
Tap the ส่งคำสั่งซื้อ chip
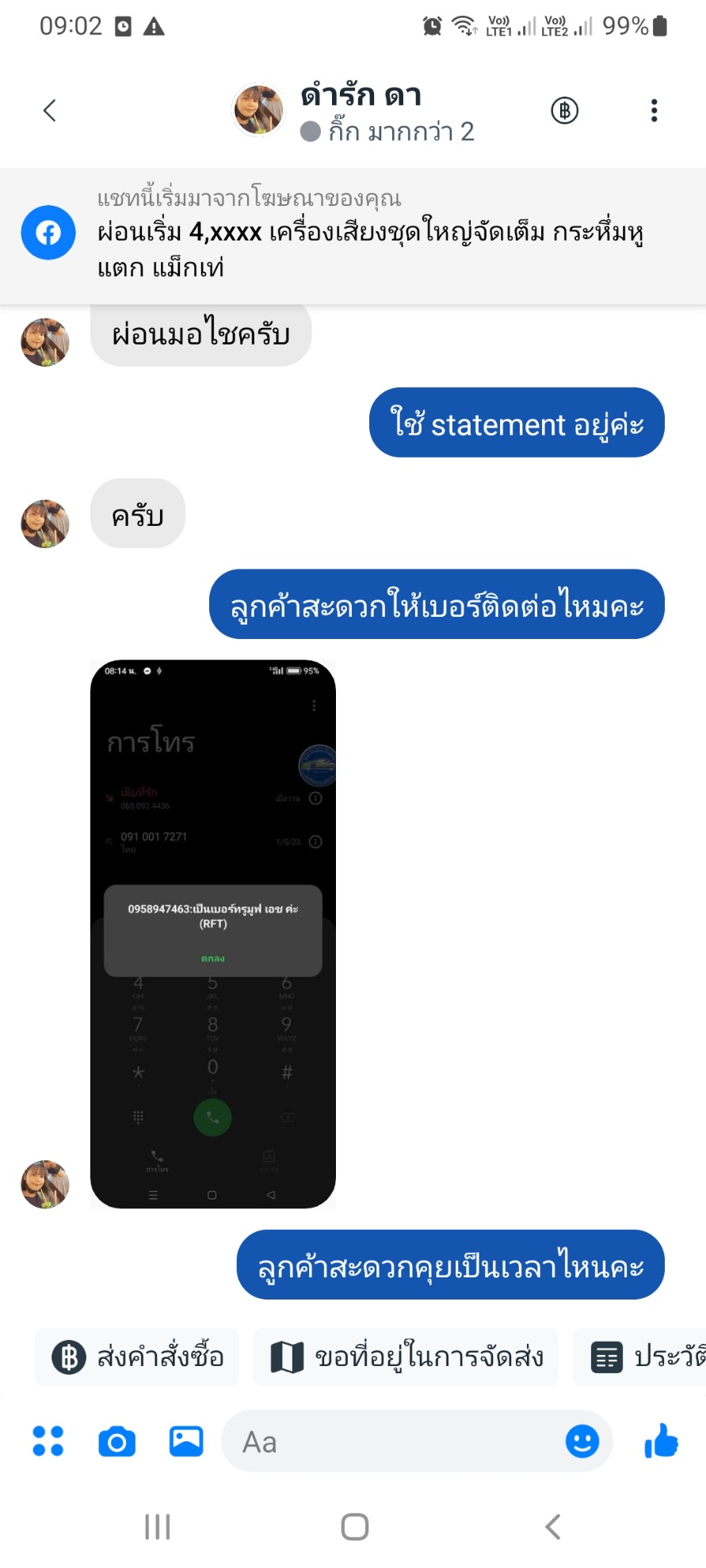(137, 1357)
